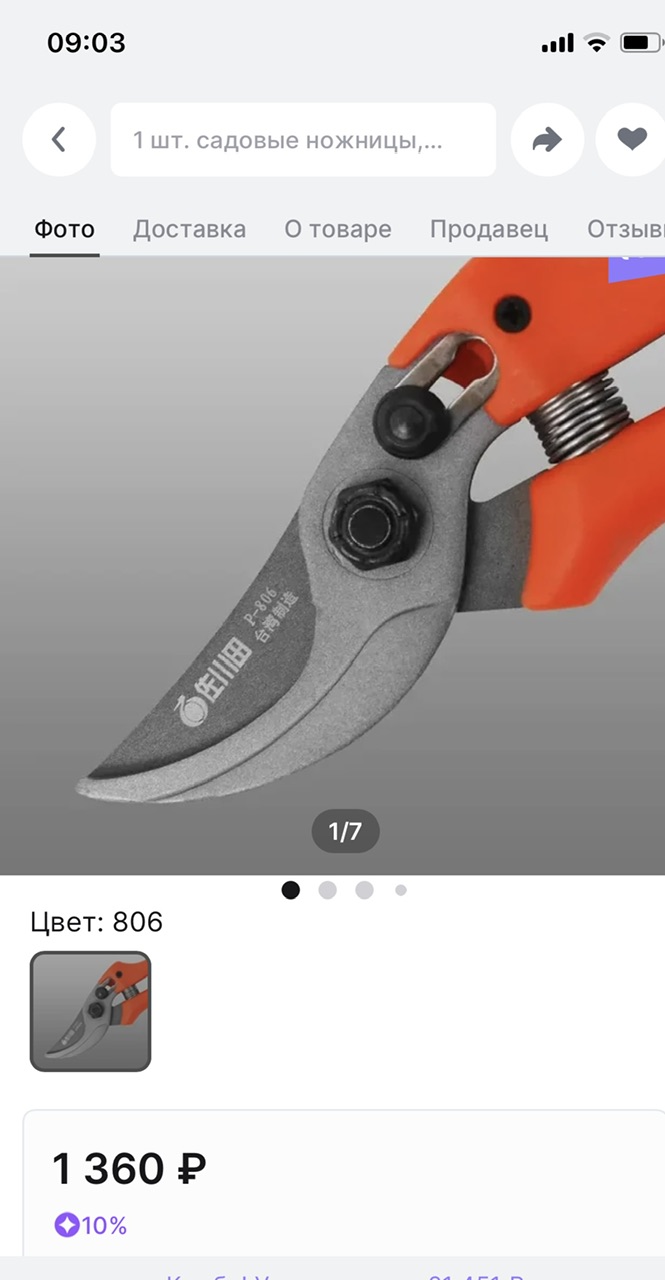Select the 806 color variant thumbnail
Screen dimensions: 665x1280
[91, 1011]
